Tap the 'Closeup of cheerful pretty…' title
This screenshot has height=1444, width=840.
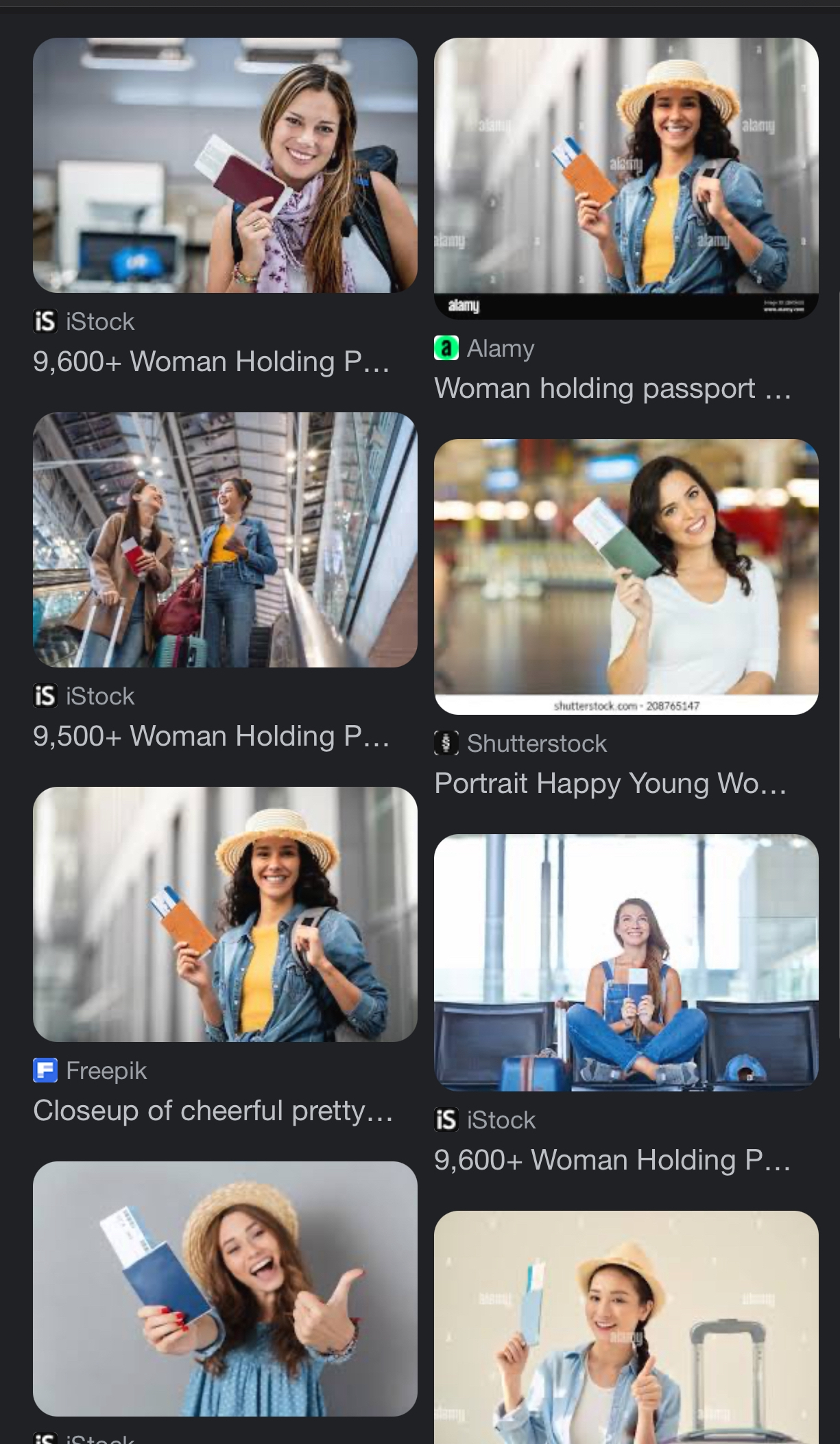(x=213, y=1111)
